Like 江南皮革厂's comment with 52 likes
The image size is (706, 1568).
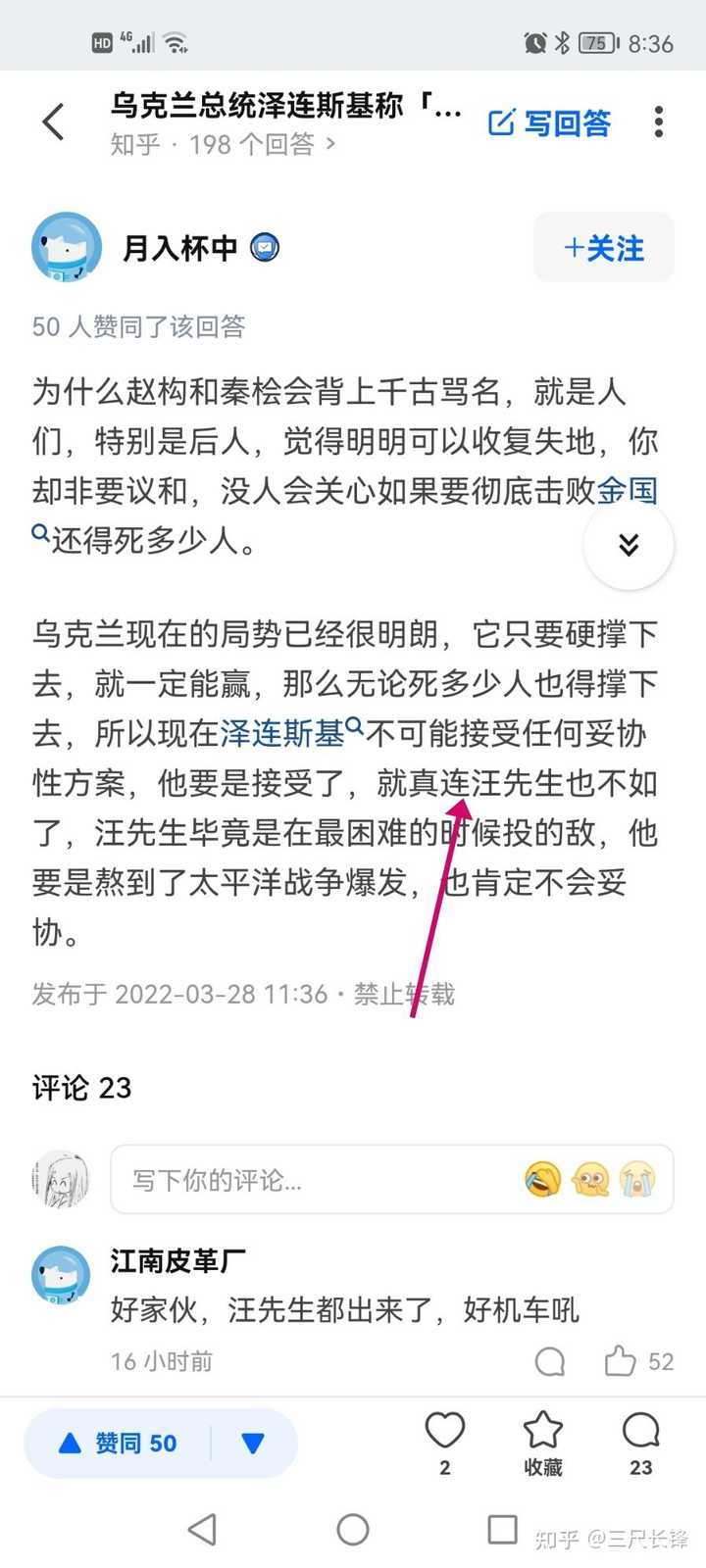tap(621, 1361)
